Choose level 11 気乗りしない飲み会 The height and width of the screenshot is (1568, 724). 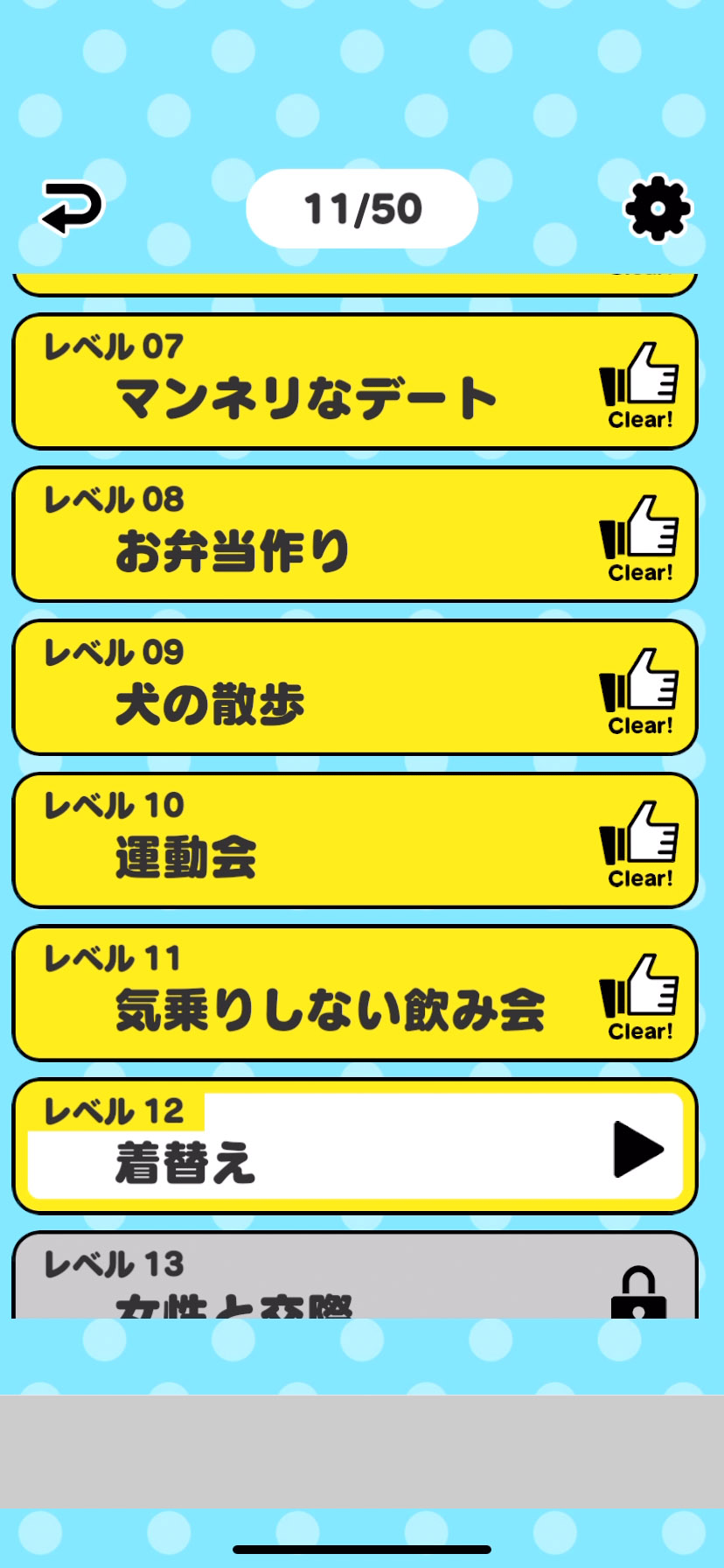(354, 994)
